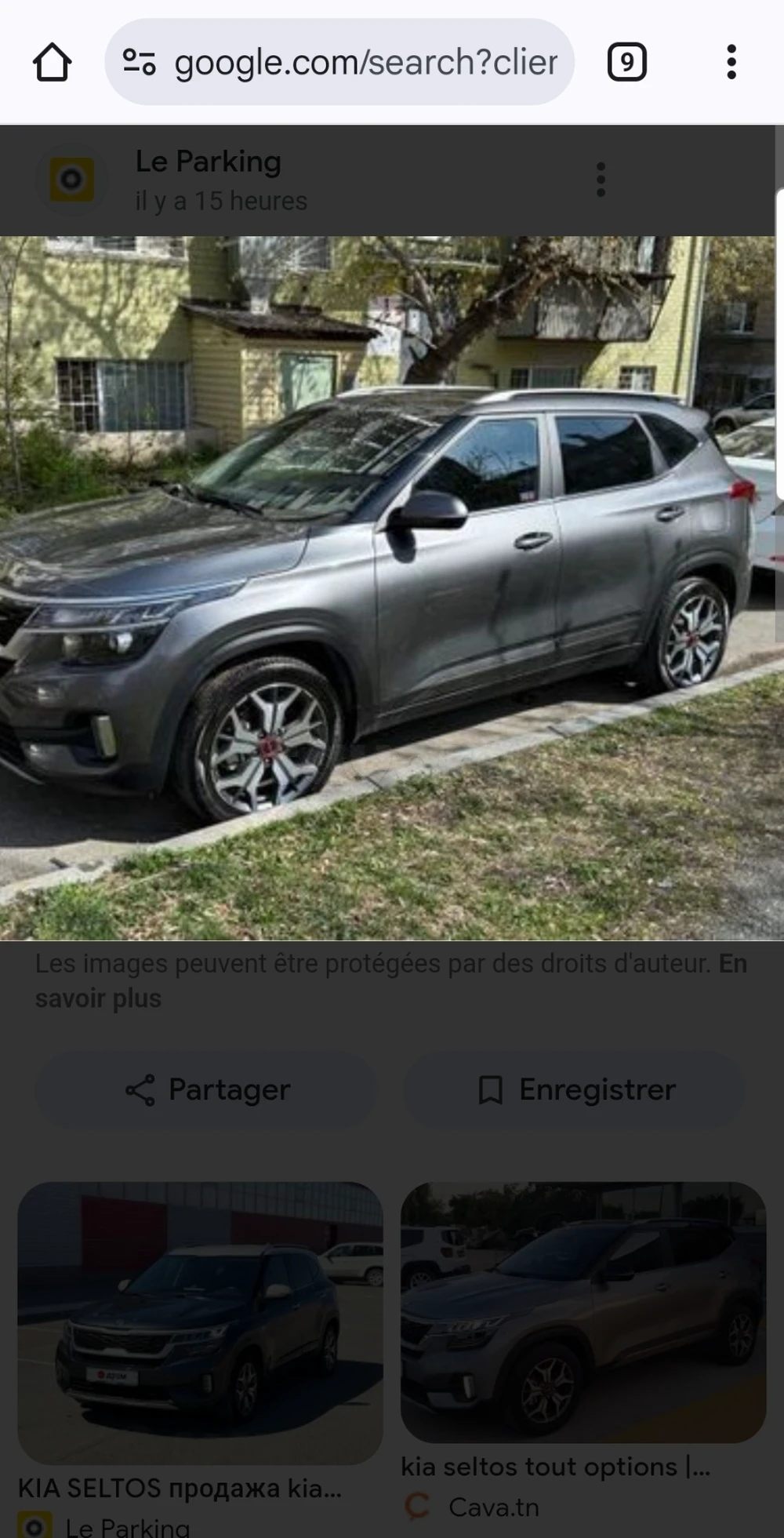Image resolution: width=784 pixels, height=1538 pixels.
Task: Follow the 'En savoir plus' copyright link
Action: [98, 998]
